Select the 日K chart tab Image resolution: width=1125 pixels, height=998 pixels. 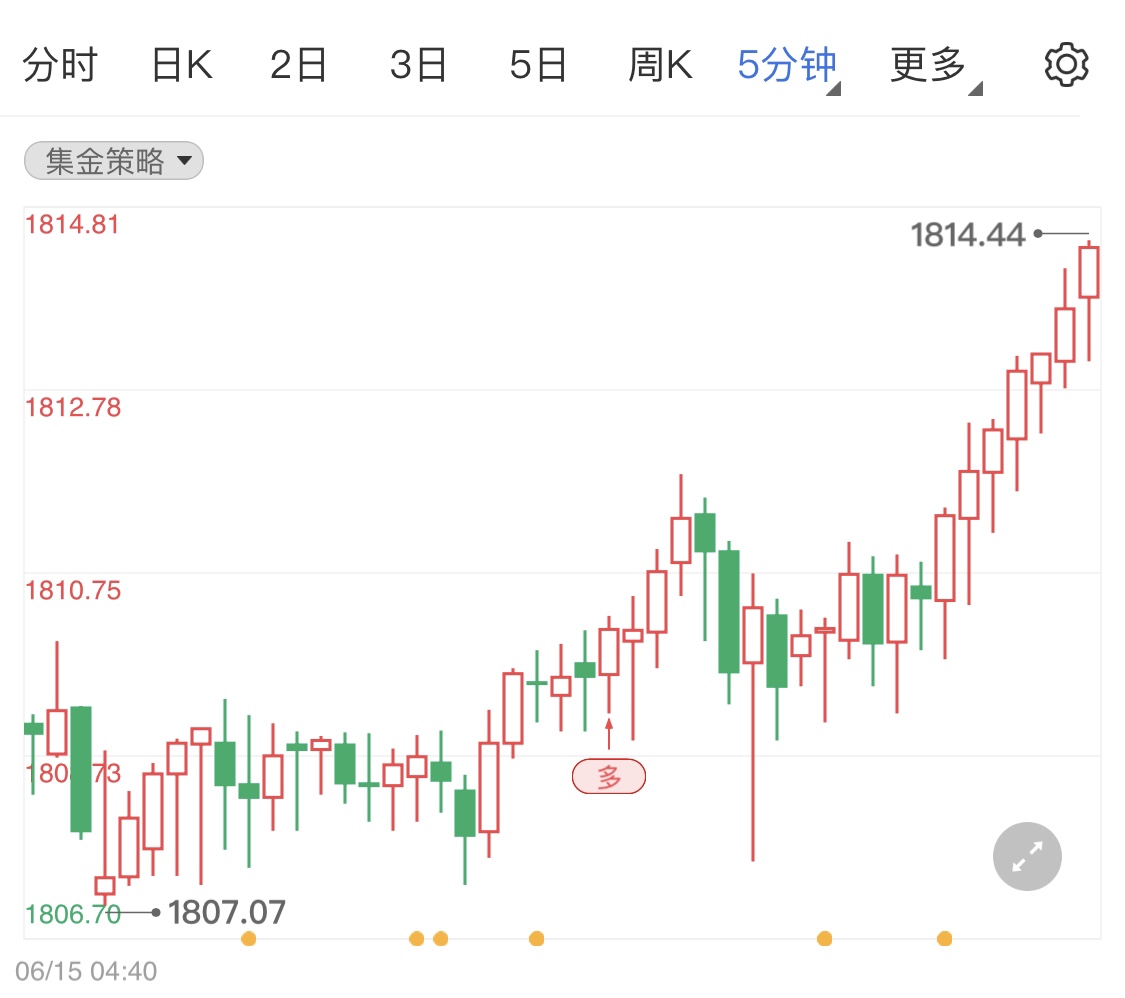coord(181,66)
